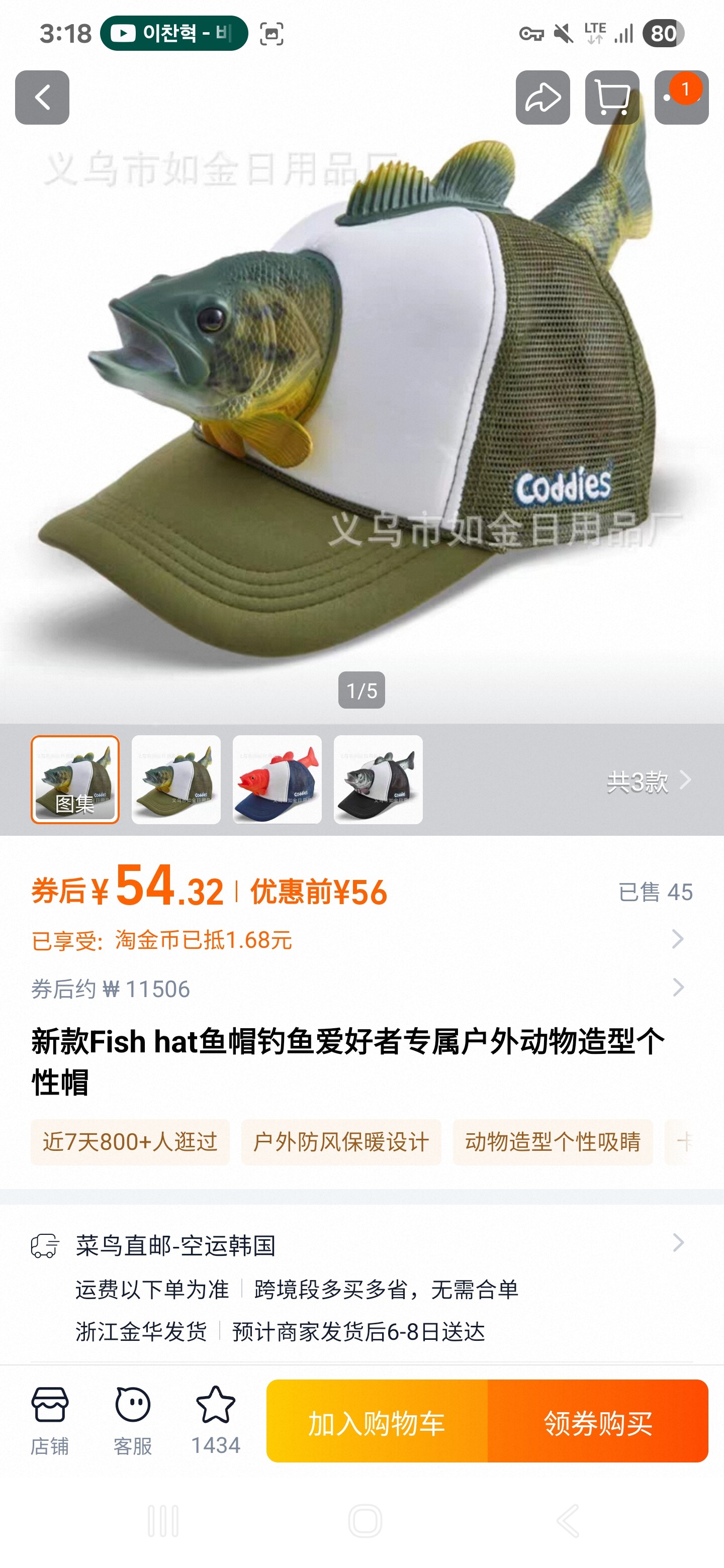The height and width of the screenshot is (1568, 724).
Task: Tap the 近7天800+人逛过 tag
Action: click(130, 1142)
